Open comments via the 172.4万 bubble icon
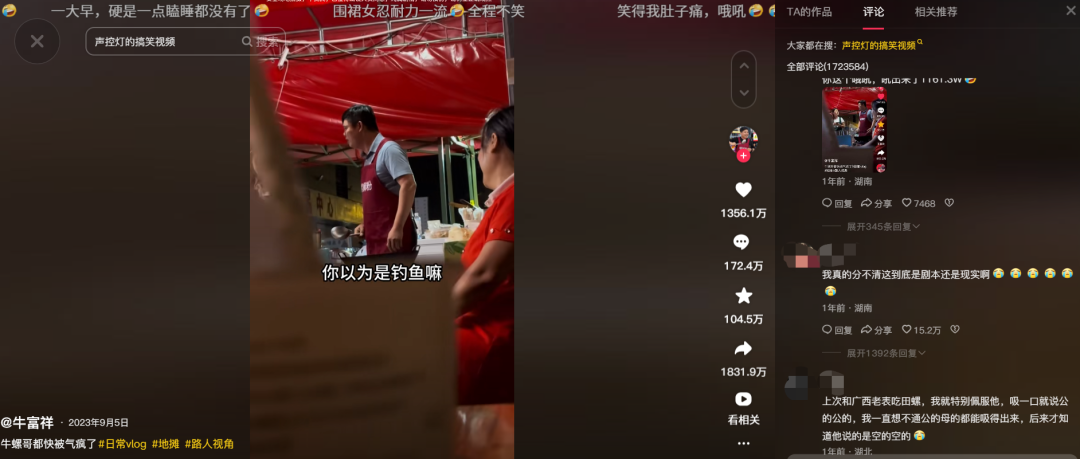The width and height of the screenshot is (1080, 459). coord(742,243)
